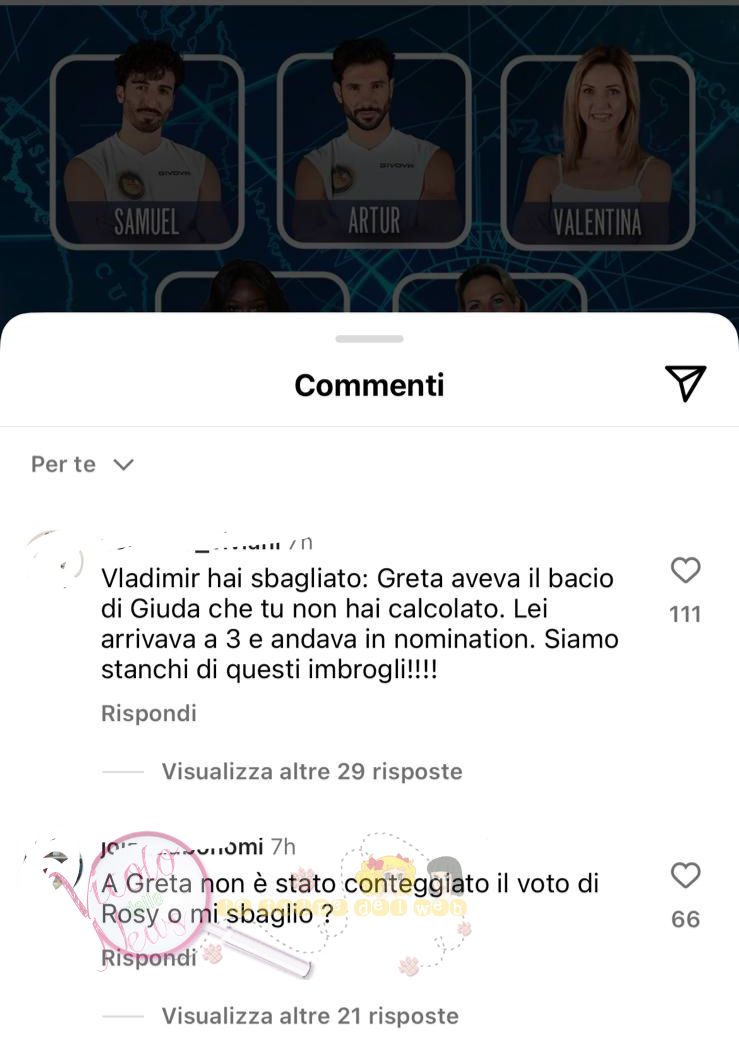Expand "Visualizza altre 21 risposte"
The image size is (739, 1062).
(309, 1016)
